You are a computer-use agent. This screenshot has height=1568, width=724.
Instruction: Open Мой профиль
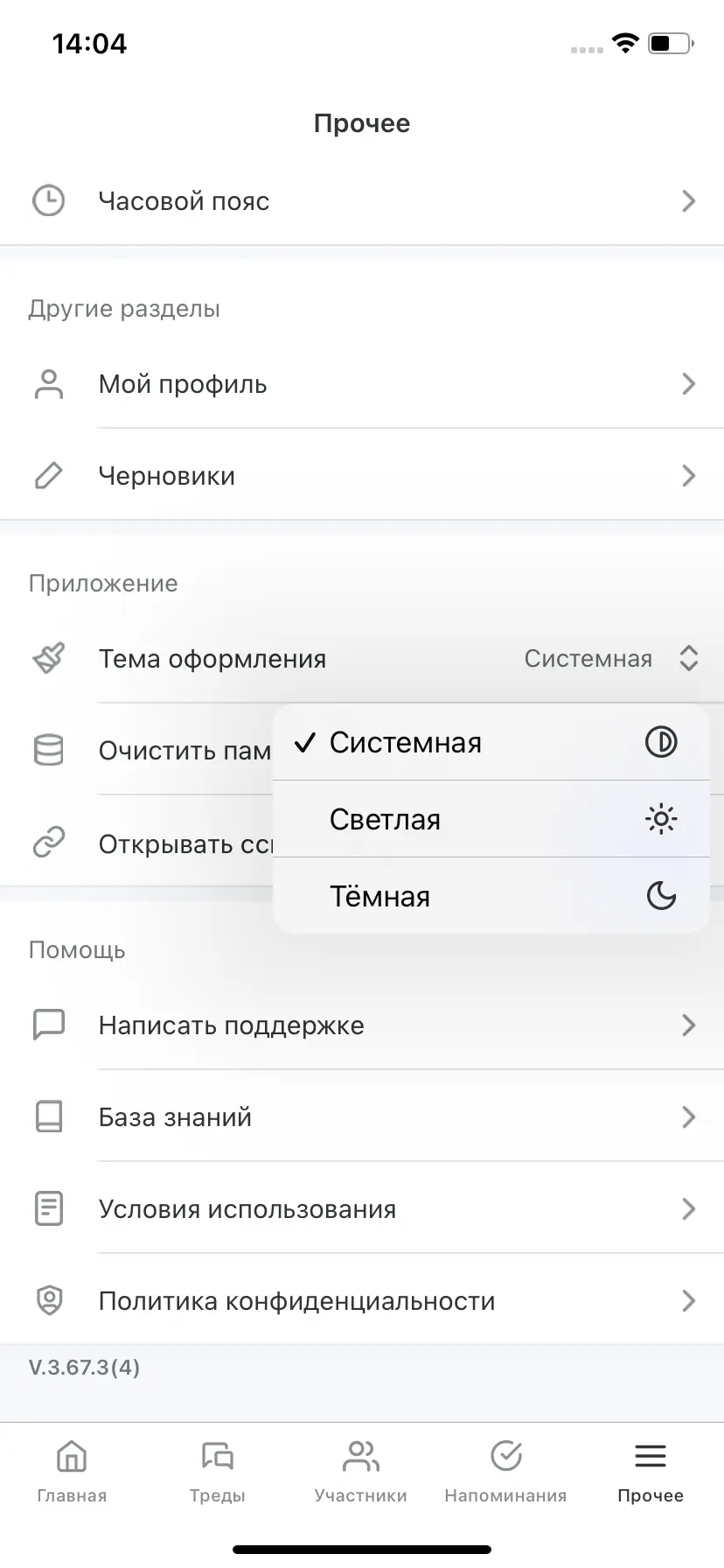click(x=362, y=384)
